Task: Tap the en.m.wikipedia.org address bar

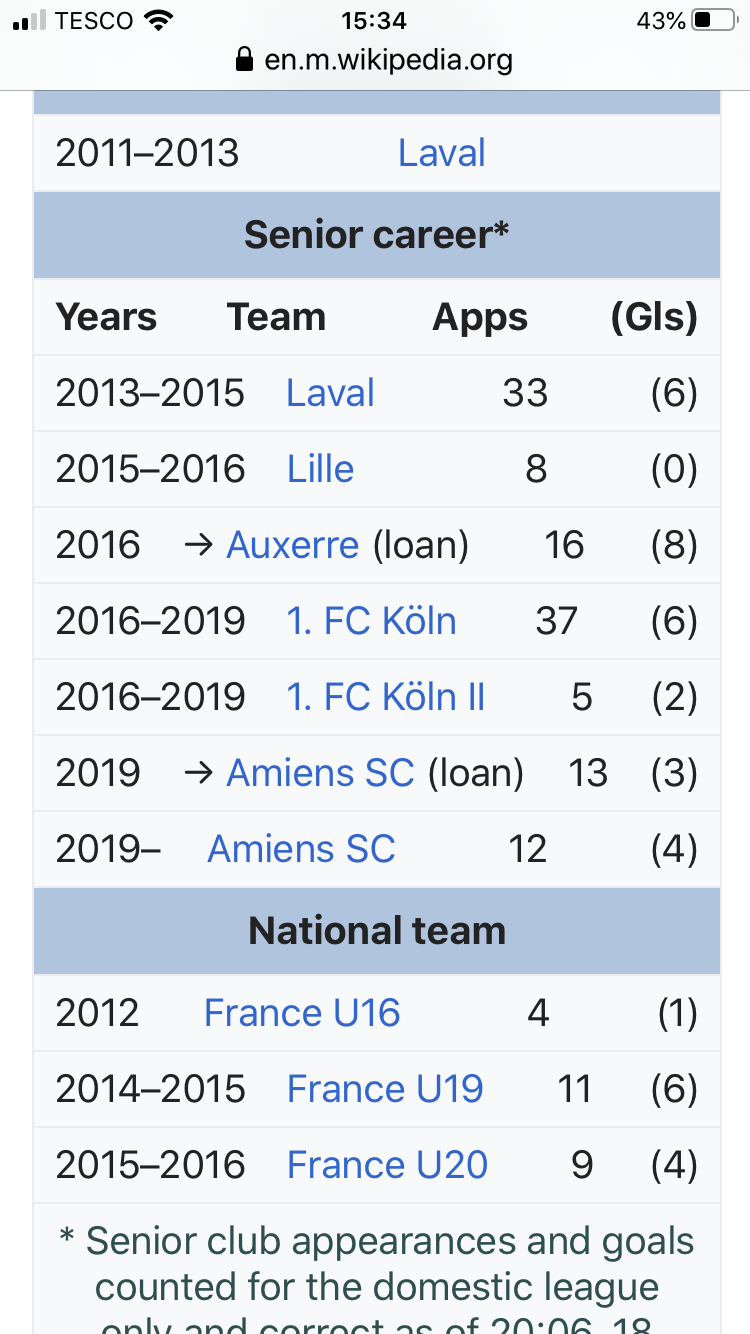Action: pyautogui.click(x=375, y=60)
